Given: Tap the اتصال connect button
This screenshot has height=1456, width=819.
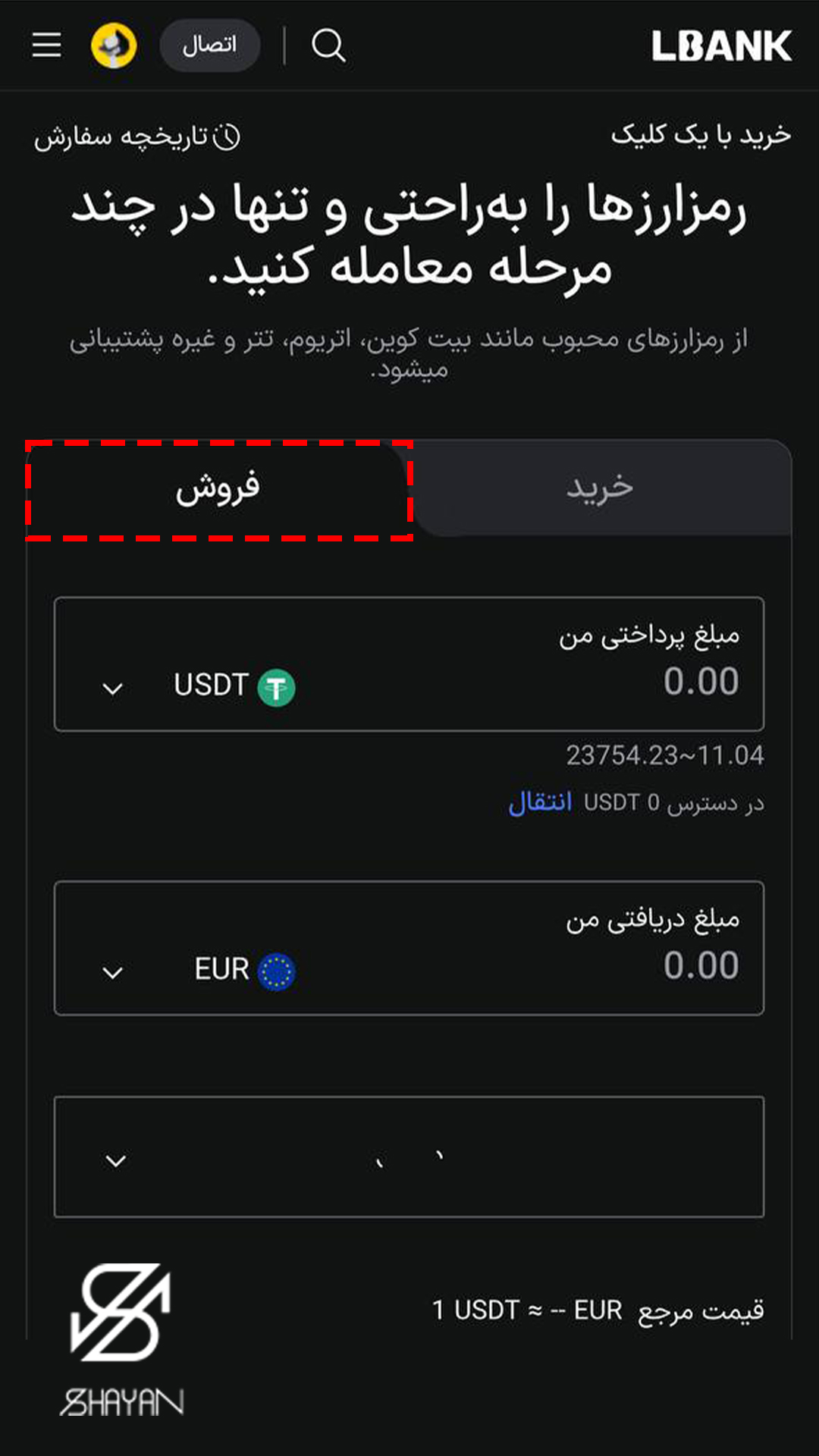Looking at the screenshot, I should (x=209, y=45).
